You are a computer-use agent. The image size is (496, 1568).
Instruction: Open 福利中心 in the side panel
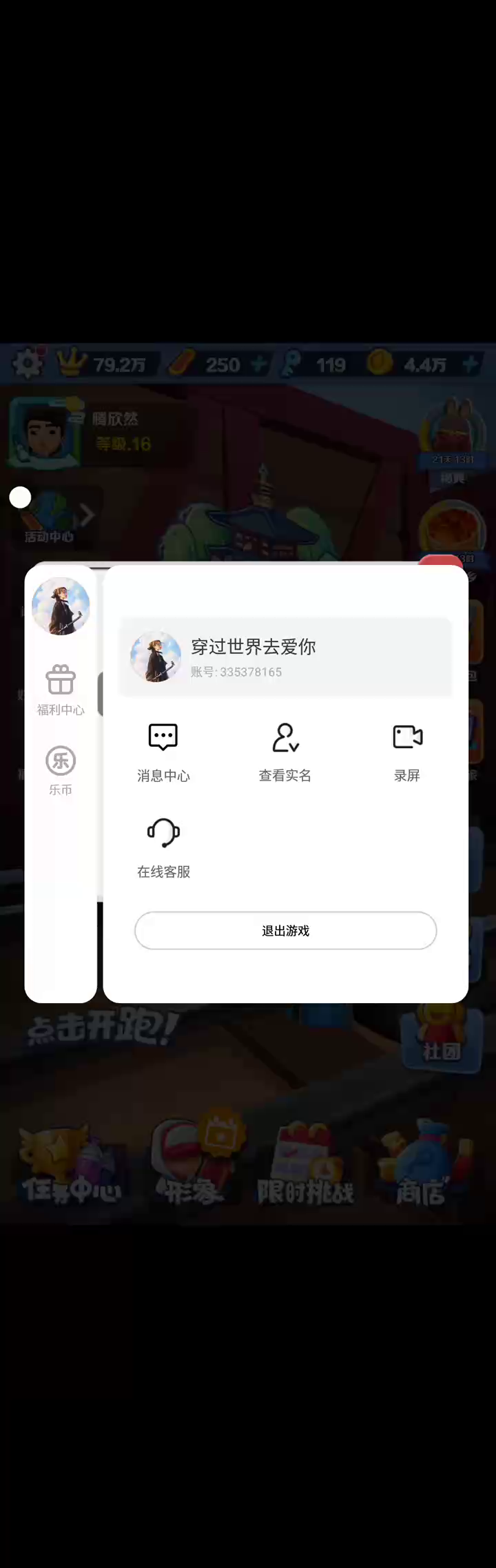[61, 690]
